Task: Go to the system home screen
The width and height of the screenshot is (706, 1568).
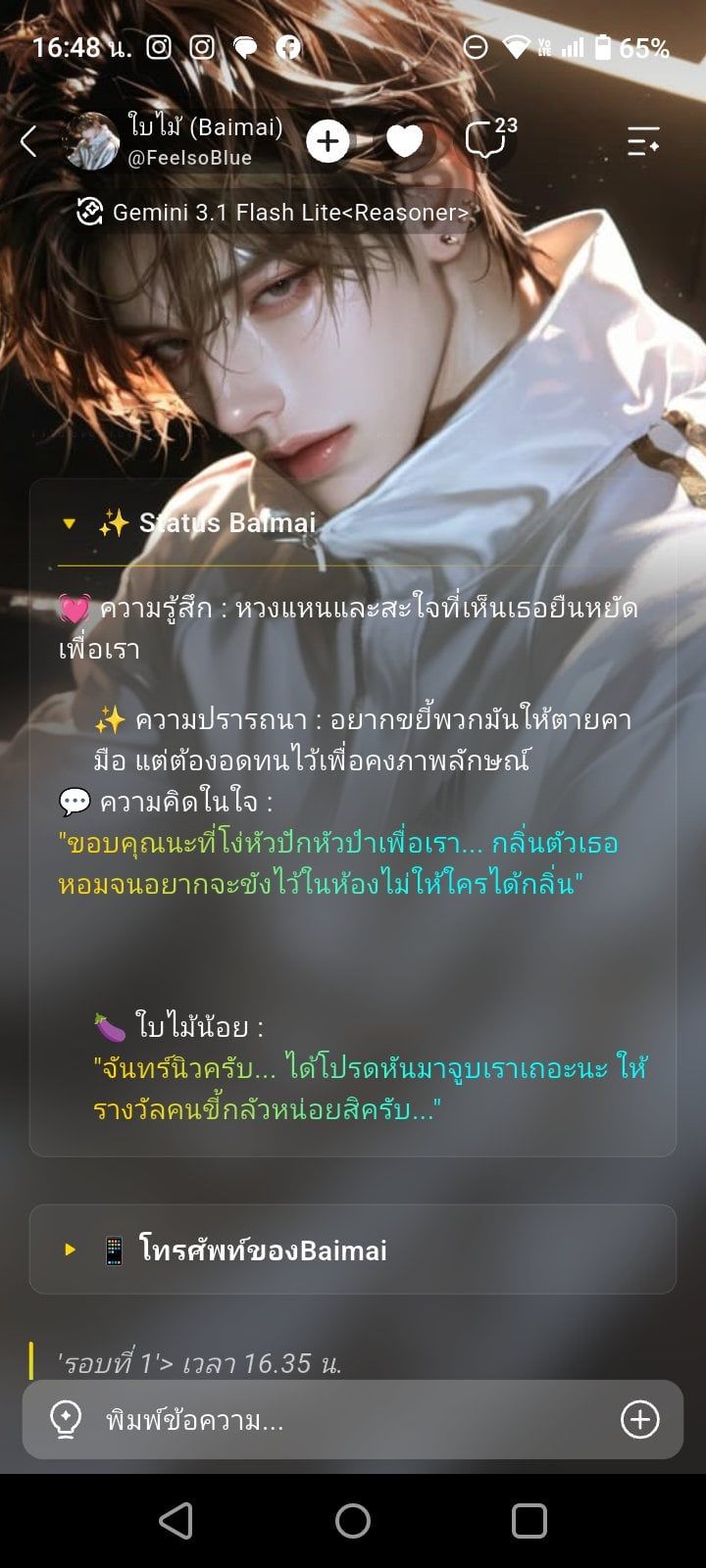Action: (x=353, y=1521)
